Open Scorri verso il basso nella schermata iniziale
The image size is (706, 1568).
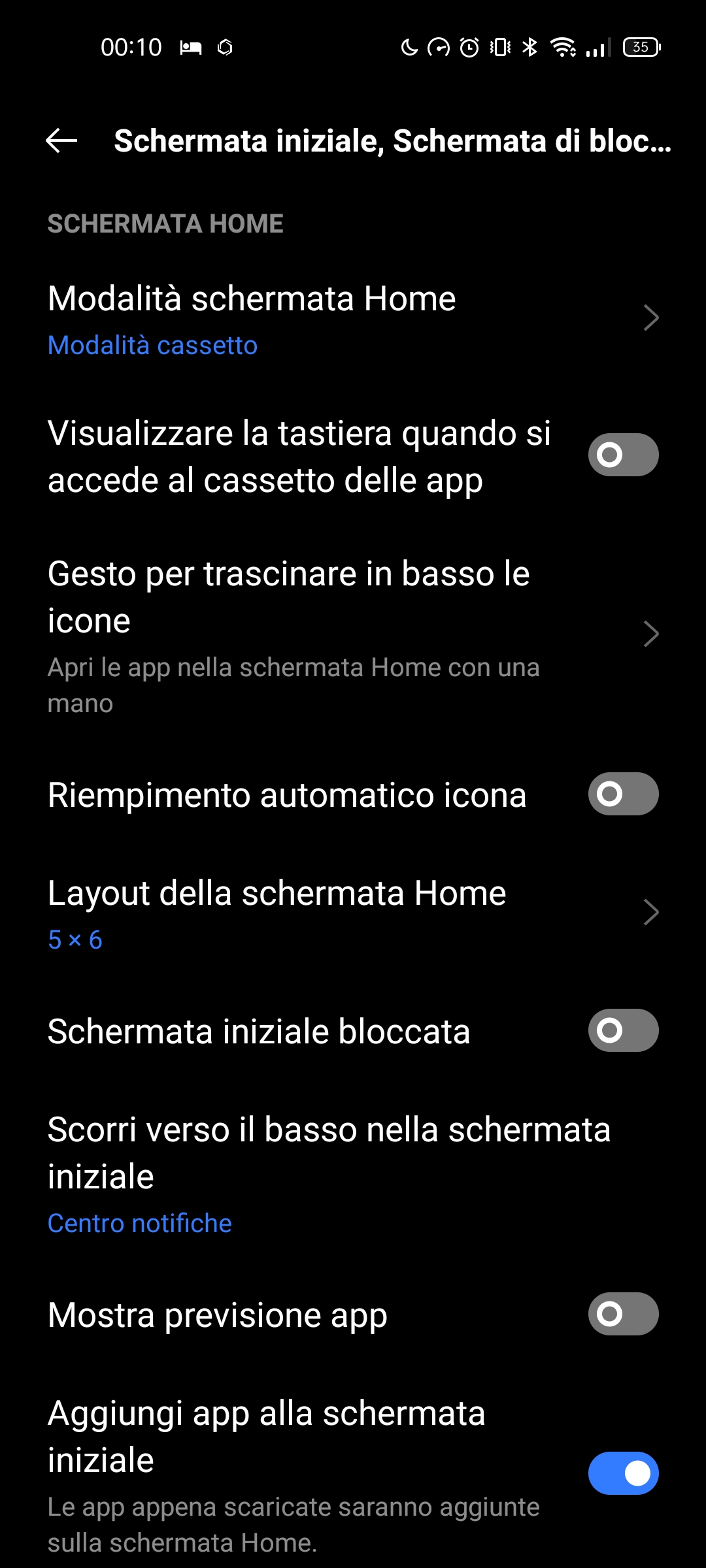pyautogui.click(x=353, y=1174)
